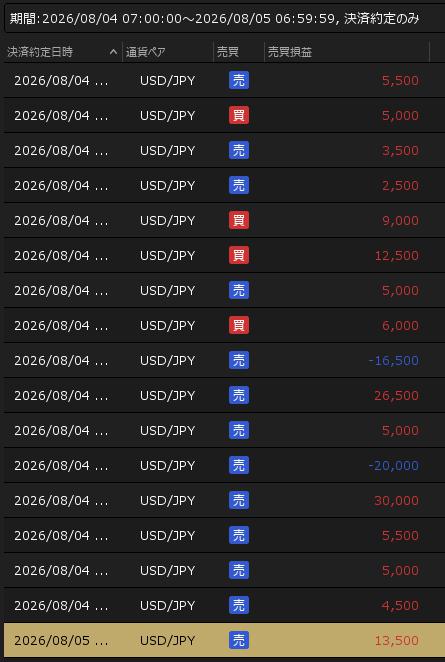Select the row with 4,500 profit
The width and height of the screenshot is (445, 662).
pos(224,605)
